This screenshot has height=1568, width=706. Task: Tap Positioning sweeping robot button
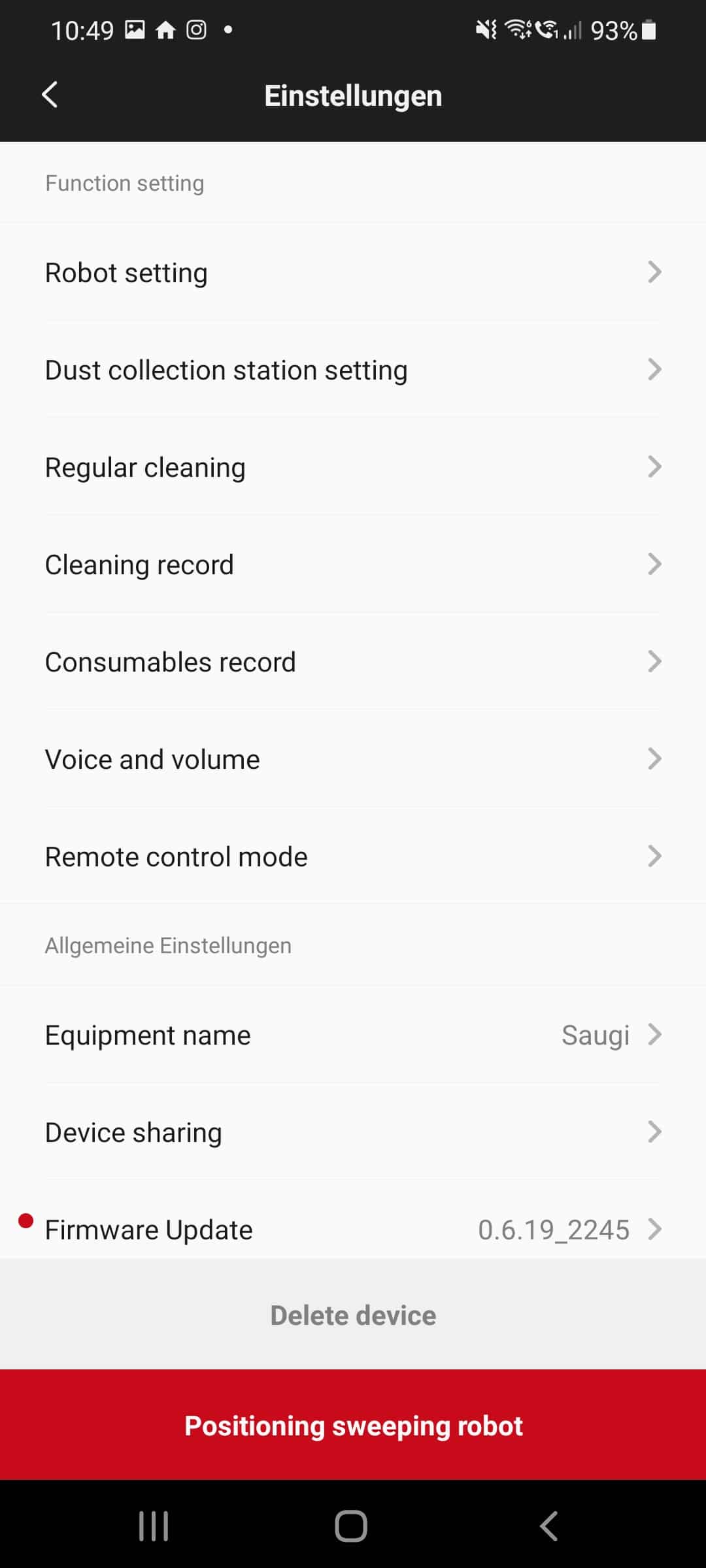[x=353, y=1426]
